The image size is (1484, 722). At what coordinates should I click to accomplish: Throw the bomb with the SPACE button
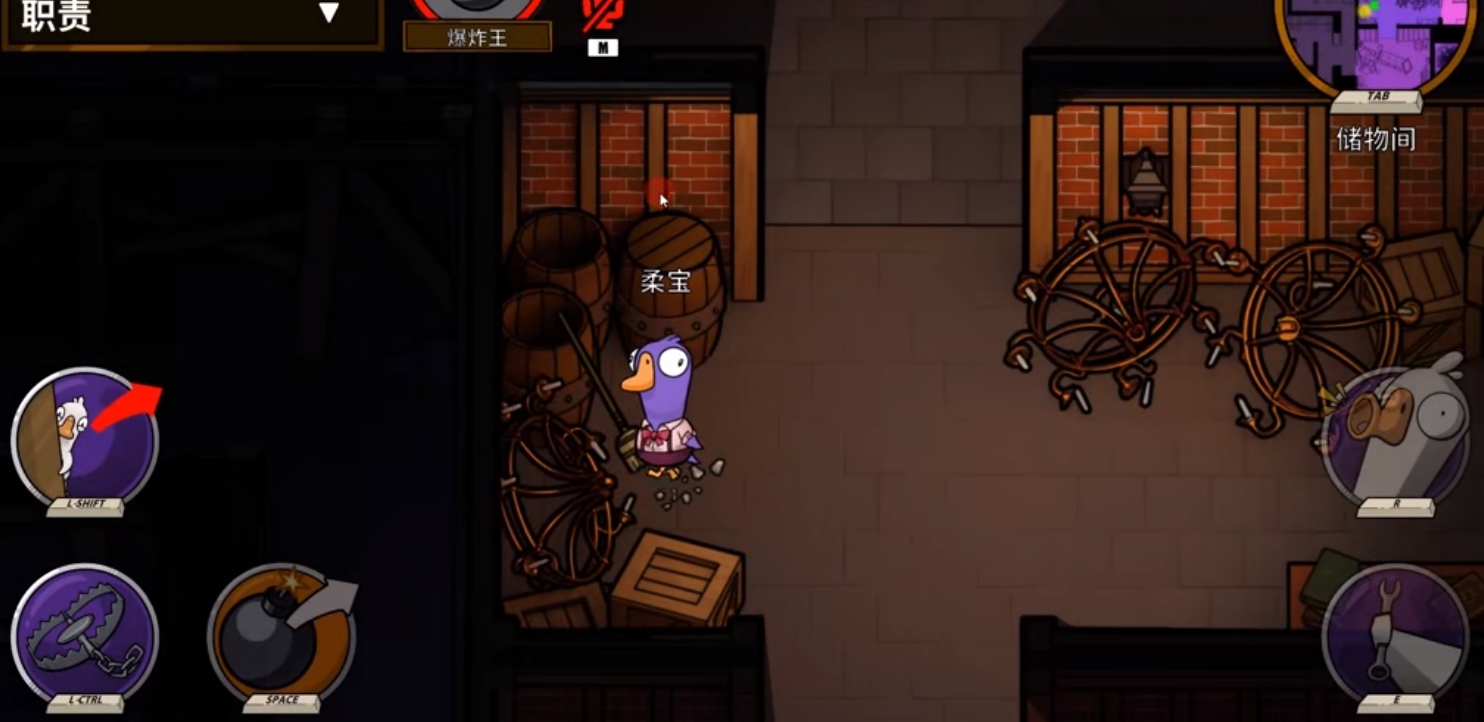(x=280, y=633)
